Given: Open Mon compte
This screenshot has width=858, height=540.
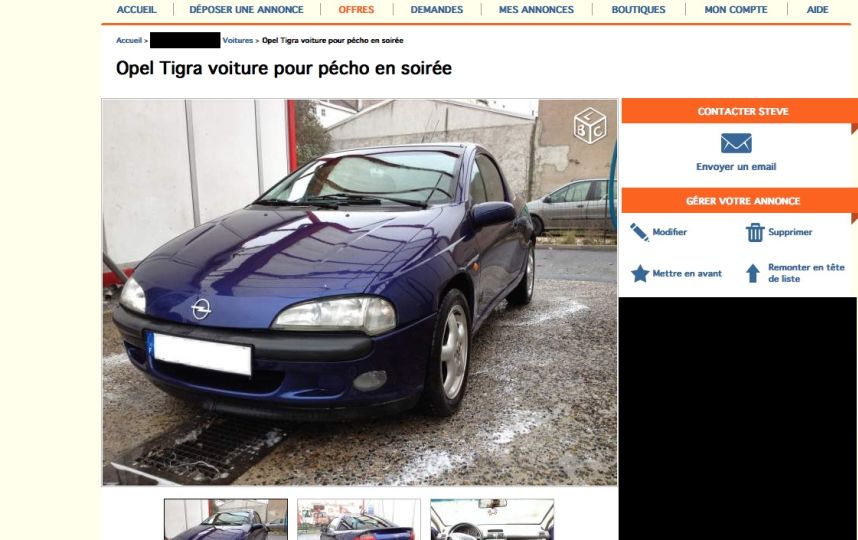Looking at the screenshot, I should pos(735,10).
